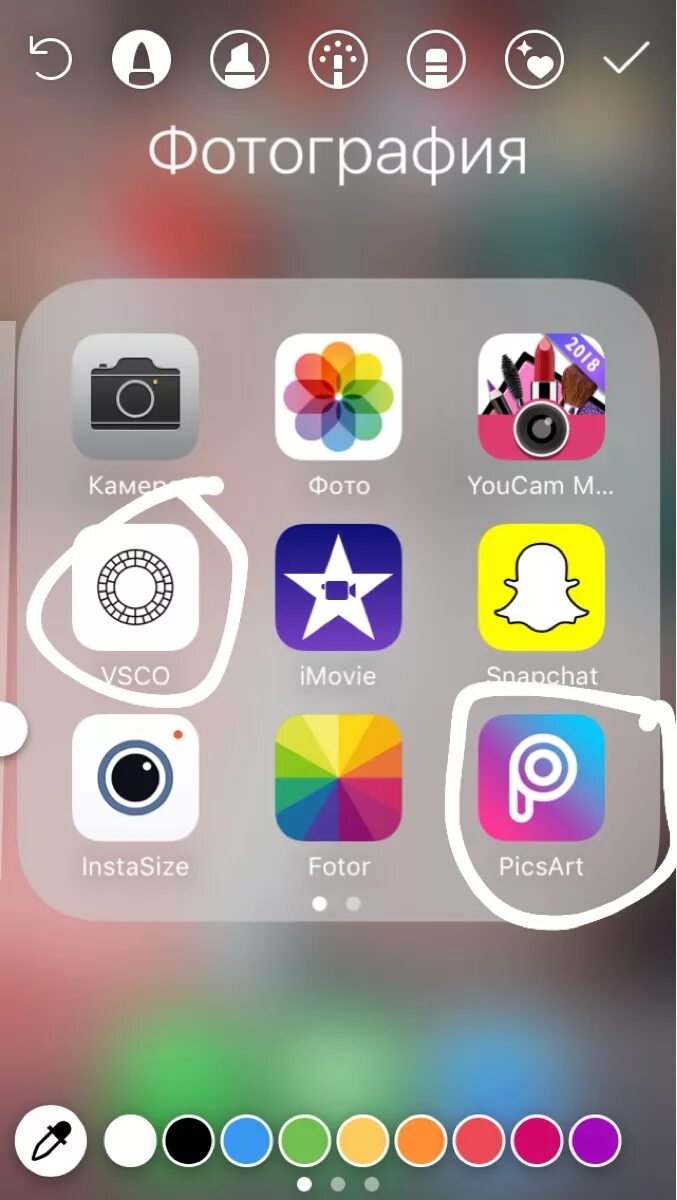Viewport: 677px width, 1200px height.
Task: Pick the orange color swatch
Action: pyautogui.click(x=421, y=1141)
